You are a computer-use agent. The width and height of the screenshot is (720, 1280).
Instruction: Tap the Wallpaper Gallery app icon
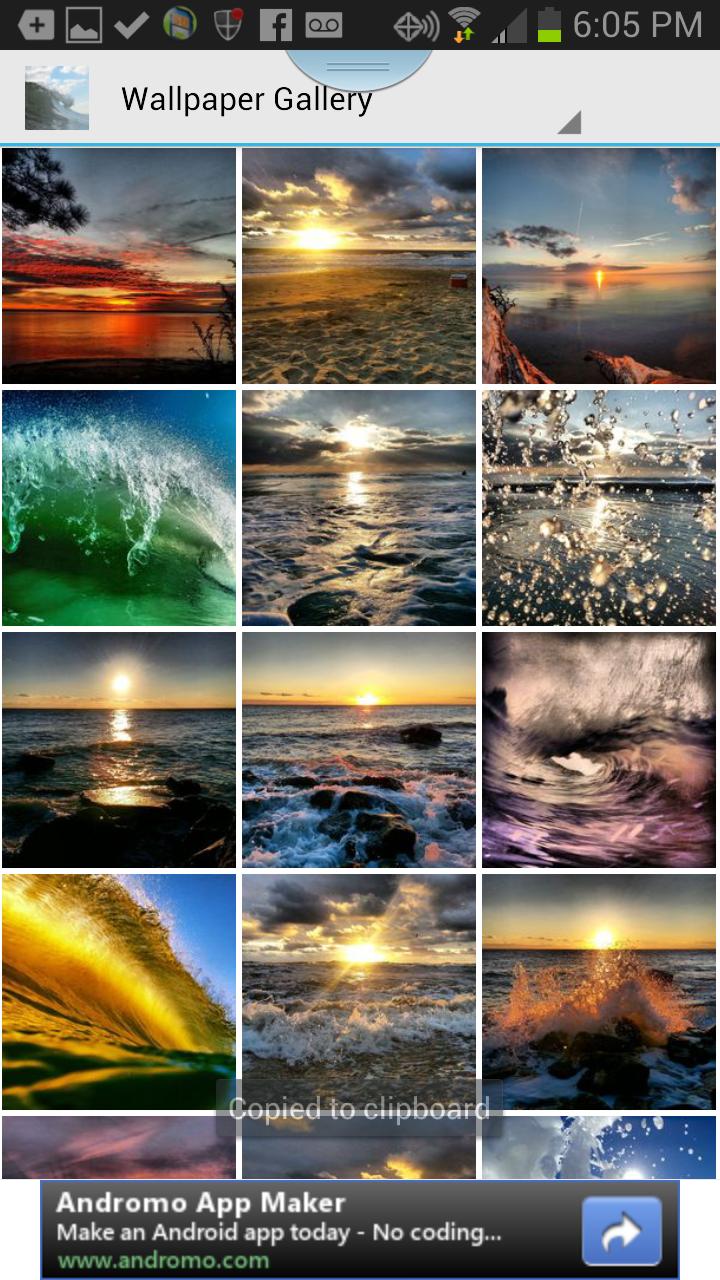57,98
